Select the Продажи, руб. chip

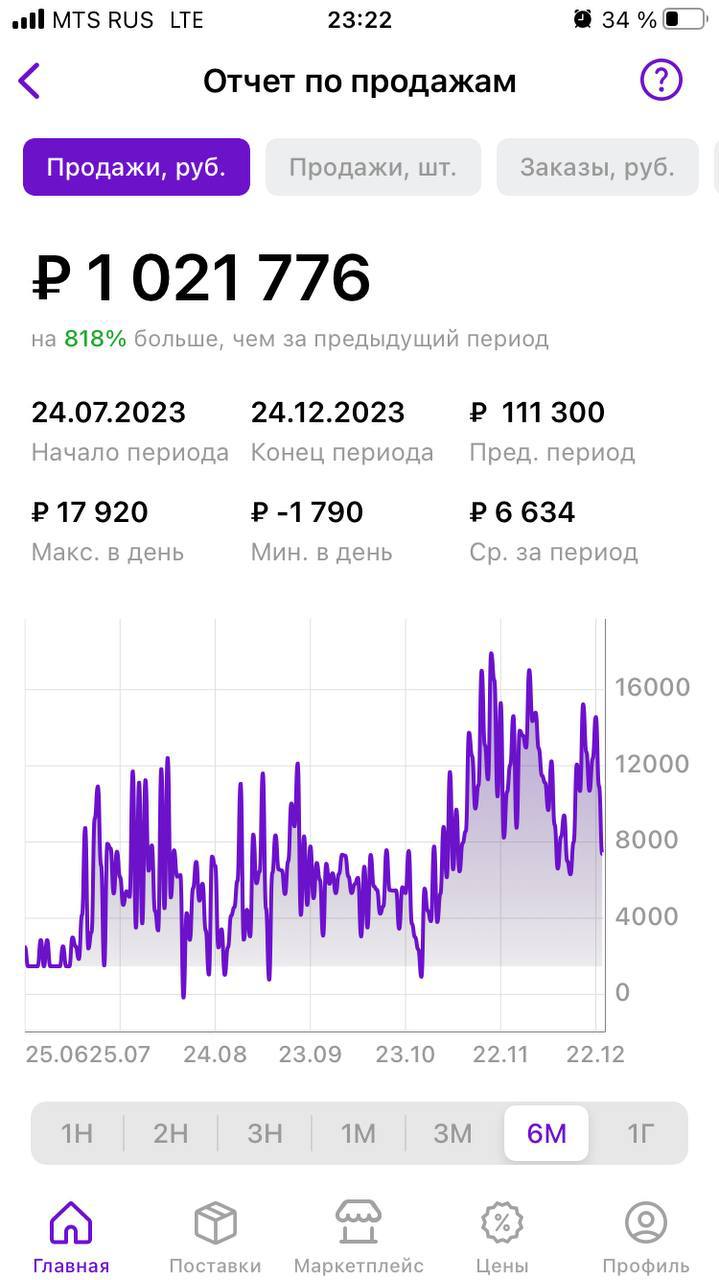click(136, 167)
